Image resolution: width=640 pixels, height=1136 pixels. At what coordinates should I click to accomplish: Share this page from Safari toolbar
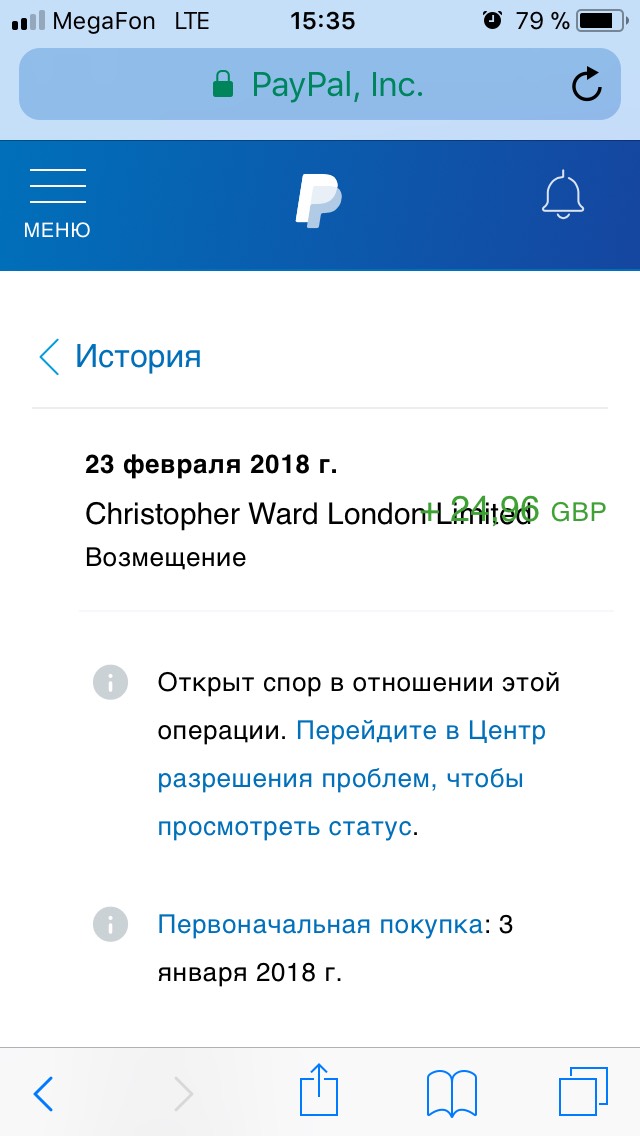[x=320, y=1092]
